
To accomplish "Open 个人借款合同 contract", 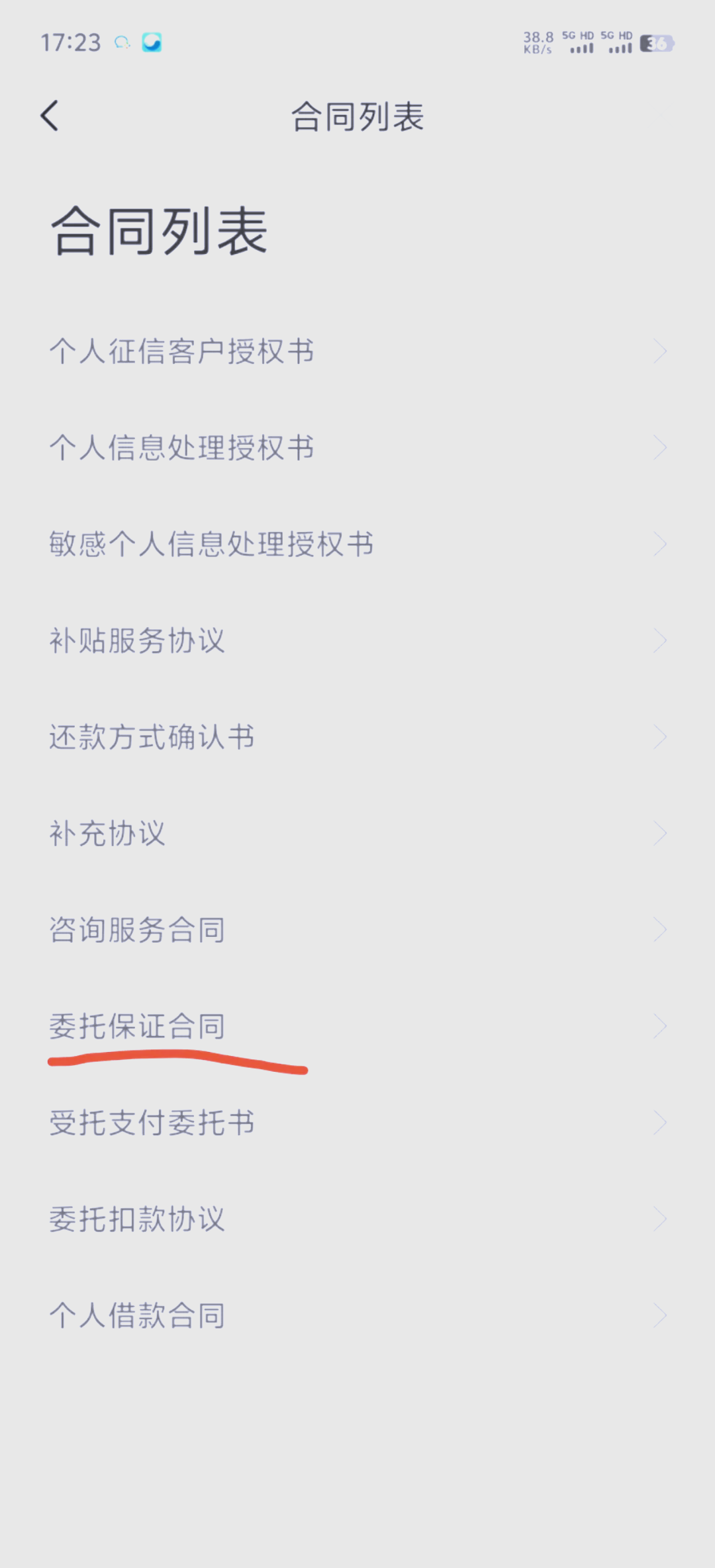I will point(137,1315).
